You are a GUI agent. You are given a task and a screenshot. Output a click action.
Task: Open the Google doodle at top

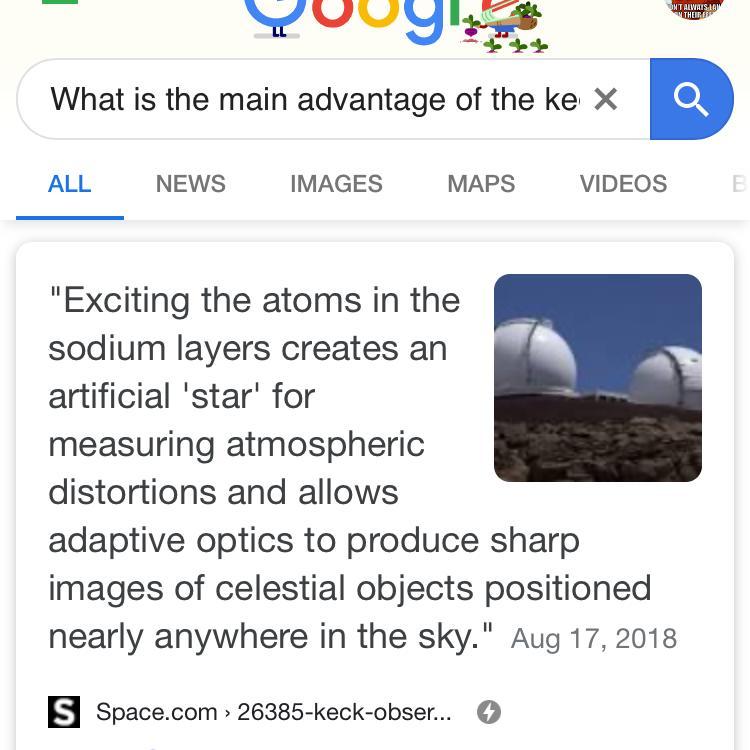[395, 22]
